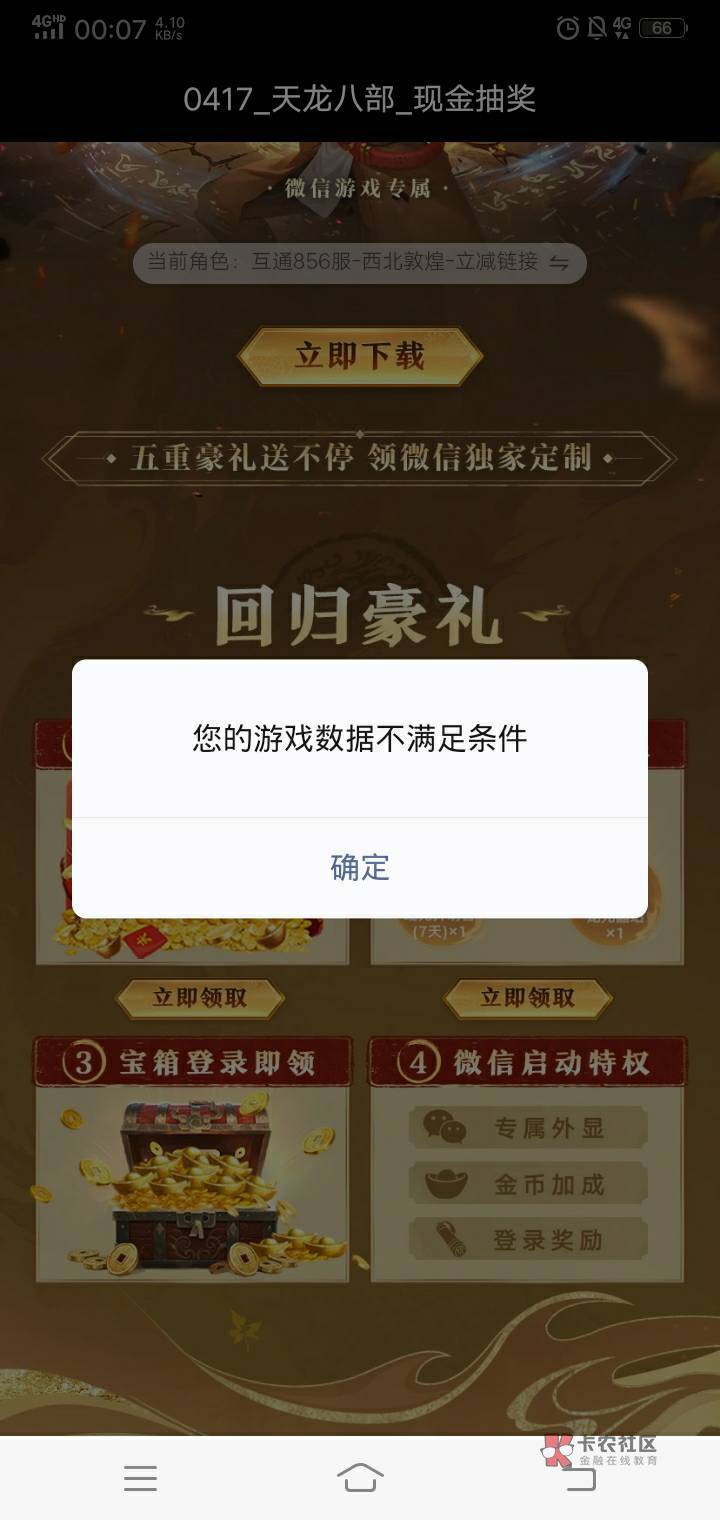The width and height of the screenshot is (720, 1520).
Task: Open 金币加成 privilege
Action: tap(528, 1184)
